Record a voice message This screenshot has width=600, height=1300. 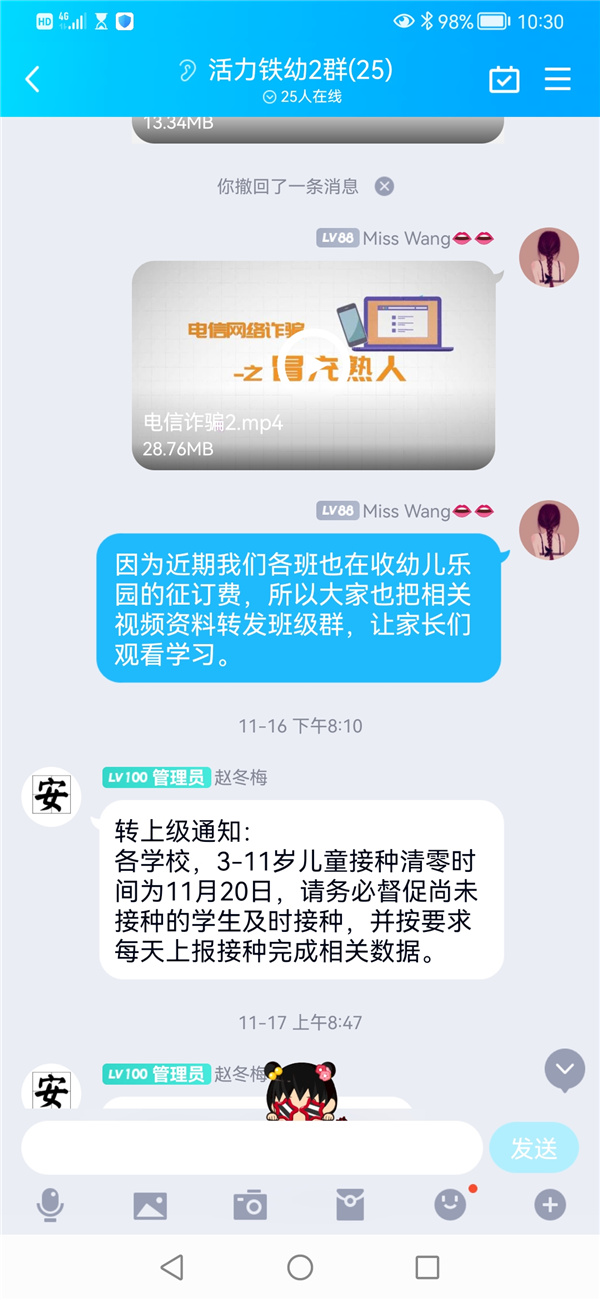pos(50,1205)
